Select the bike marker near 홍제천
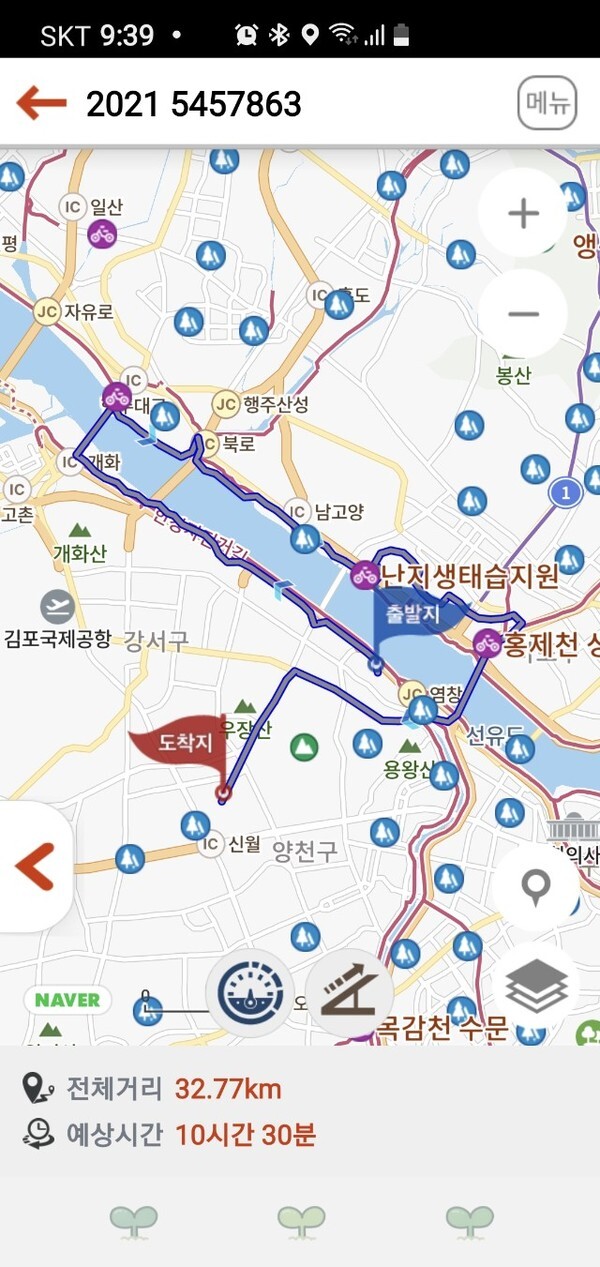This screenshot has height=1267, width=600. (488, 642)
